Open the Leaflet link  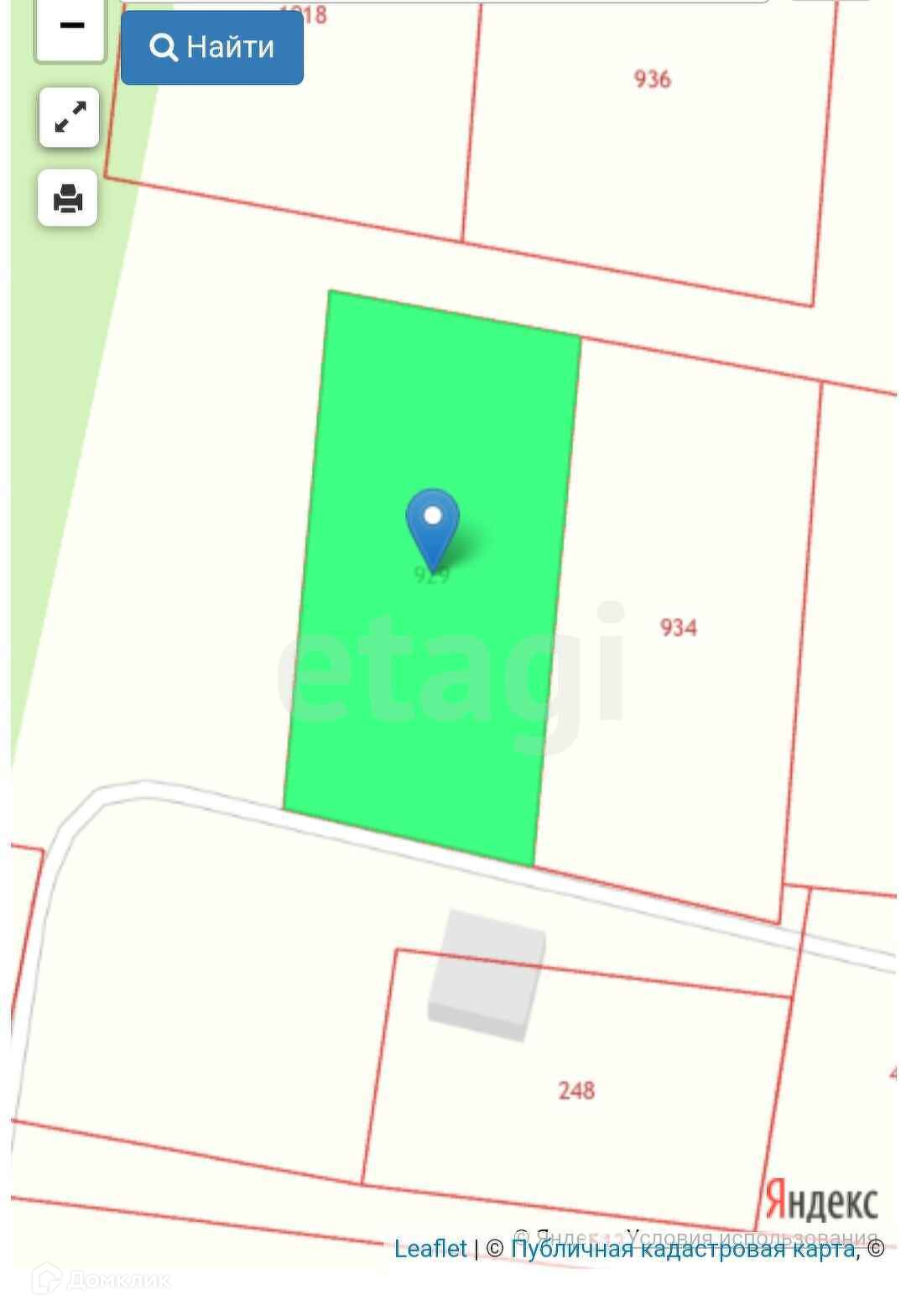coord(430,1249)
